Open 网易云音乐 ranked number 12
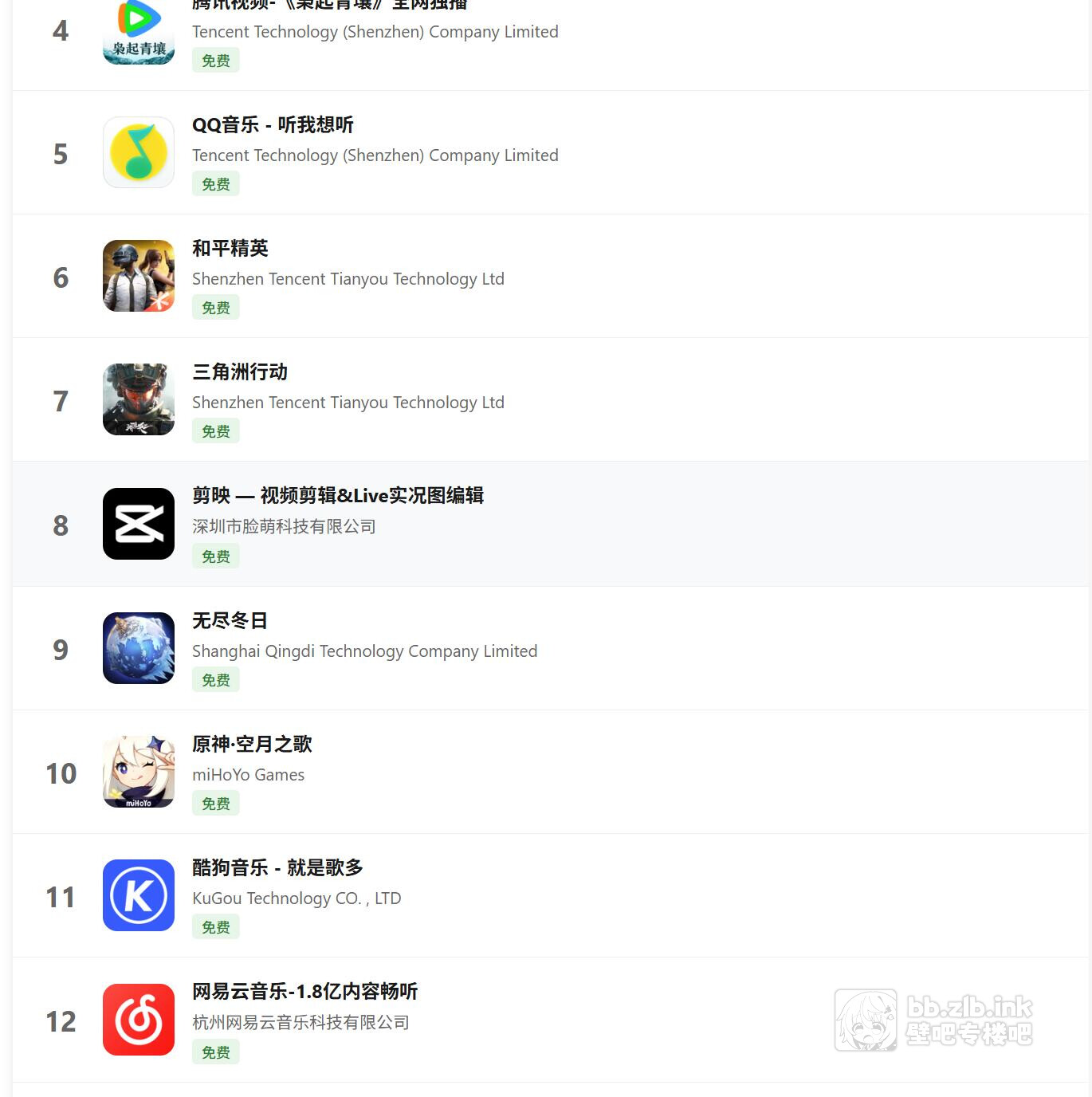Screen dimensions: 1092x1097 click(x=304, y=992)
